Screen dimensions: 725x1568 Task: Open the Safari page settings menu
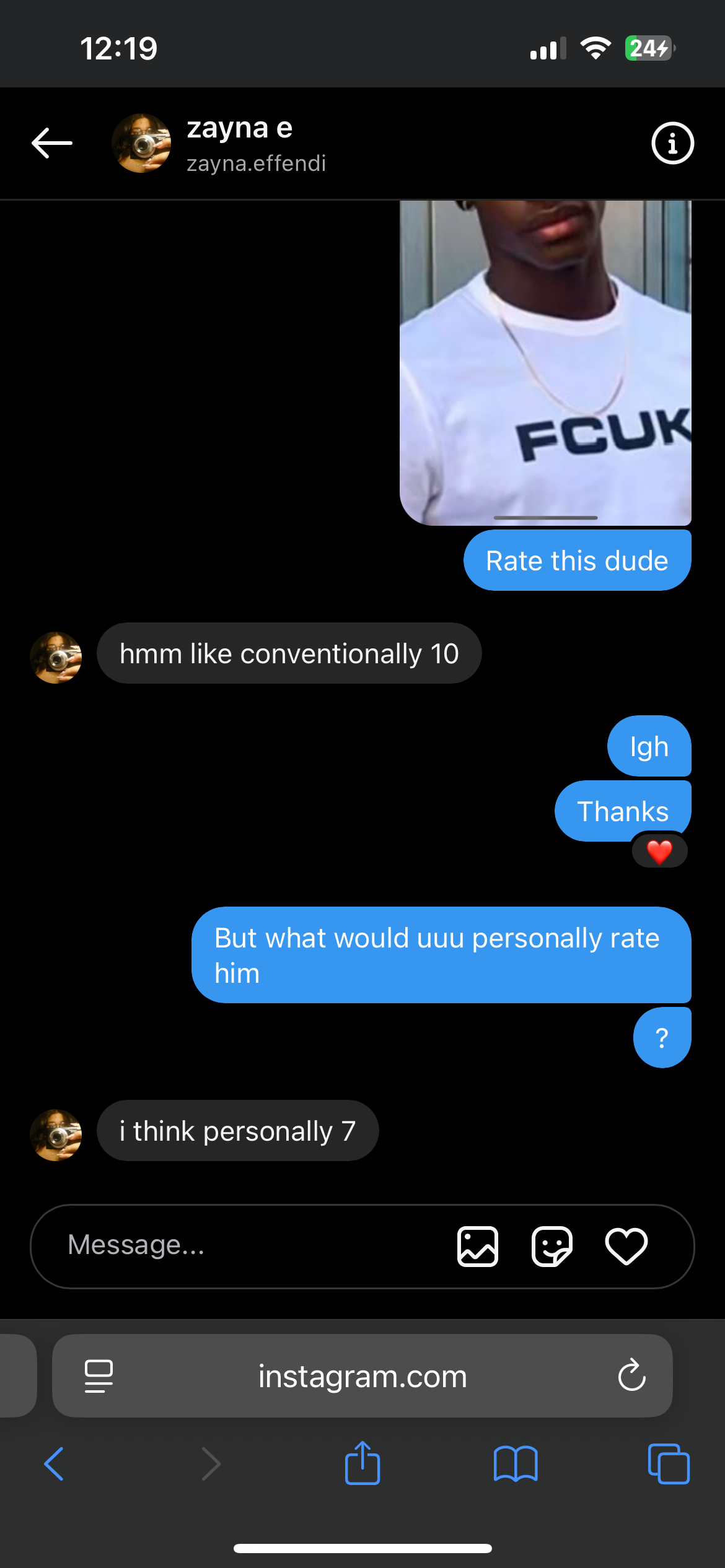[x=99, y=1376]
